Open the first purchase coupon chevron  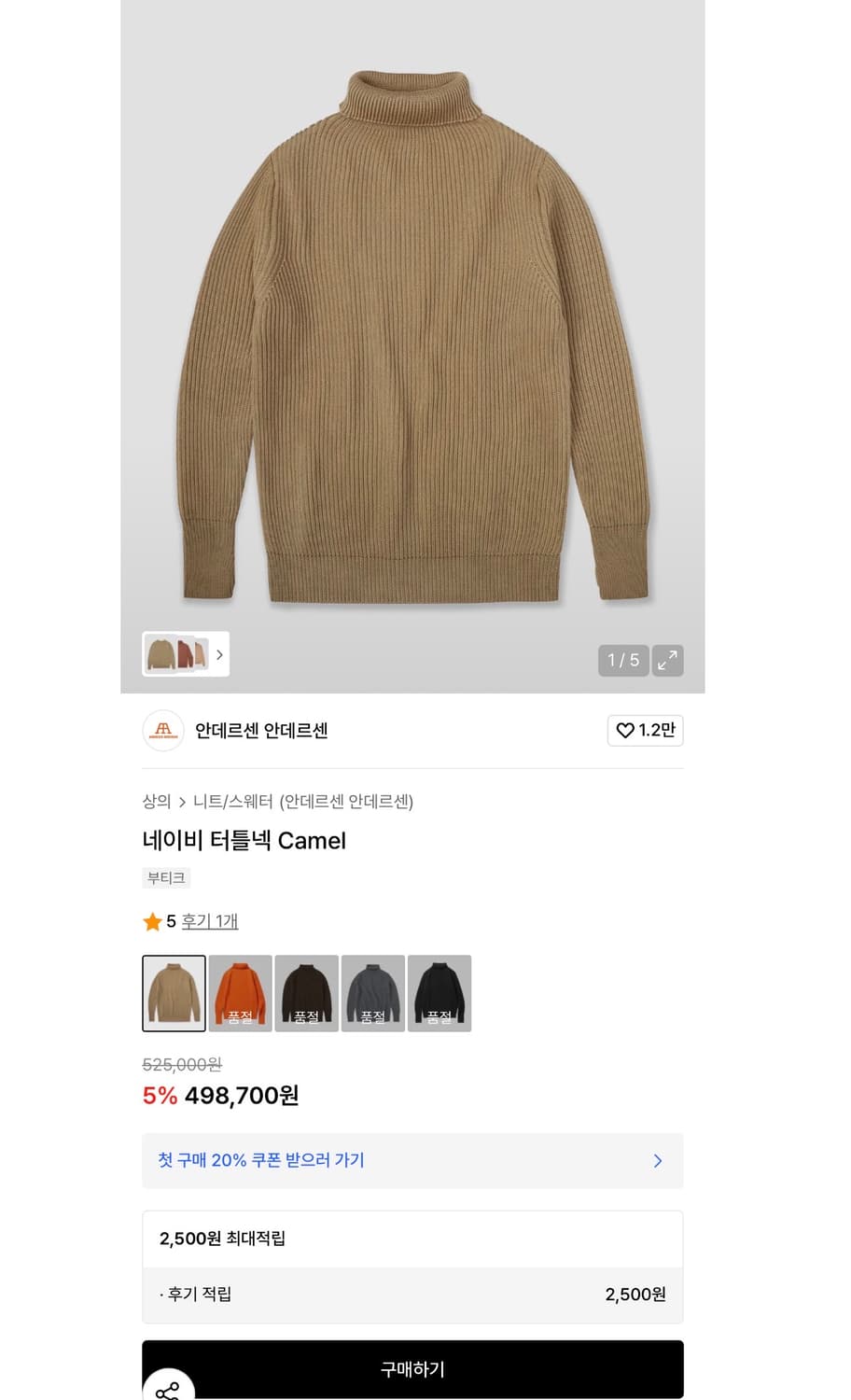(658, 1161)
